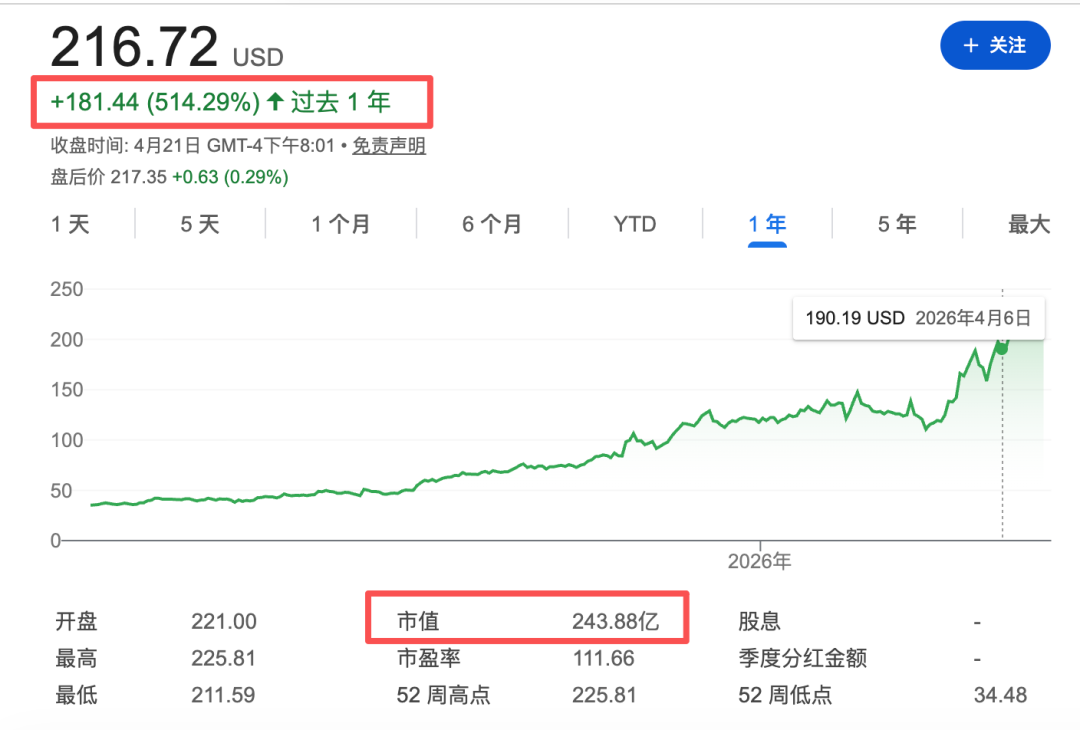The height and width of the screenshot is (730, 1080).
Task: Tap the 关注 follow button
Action: (x=995, y=45)
